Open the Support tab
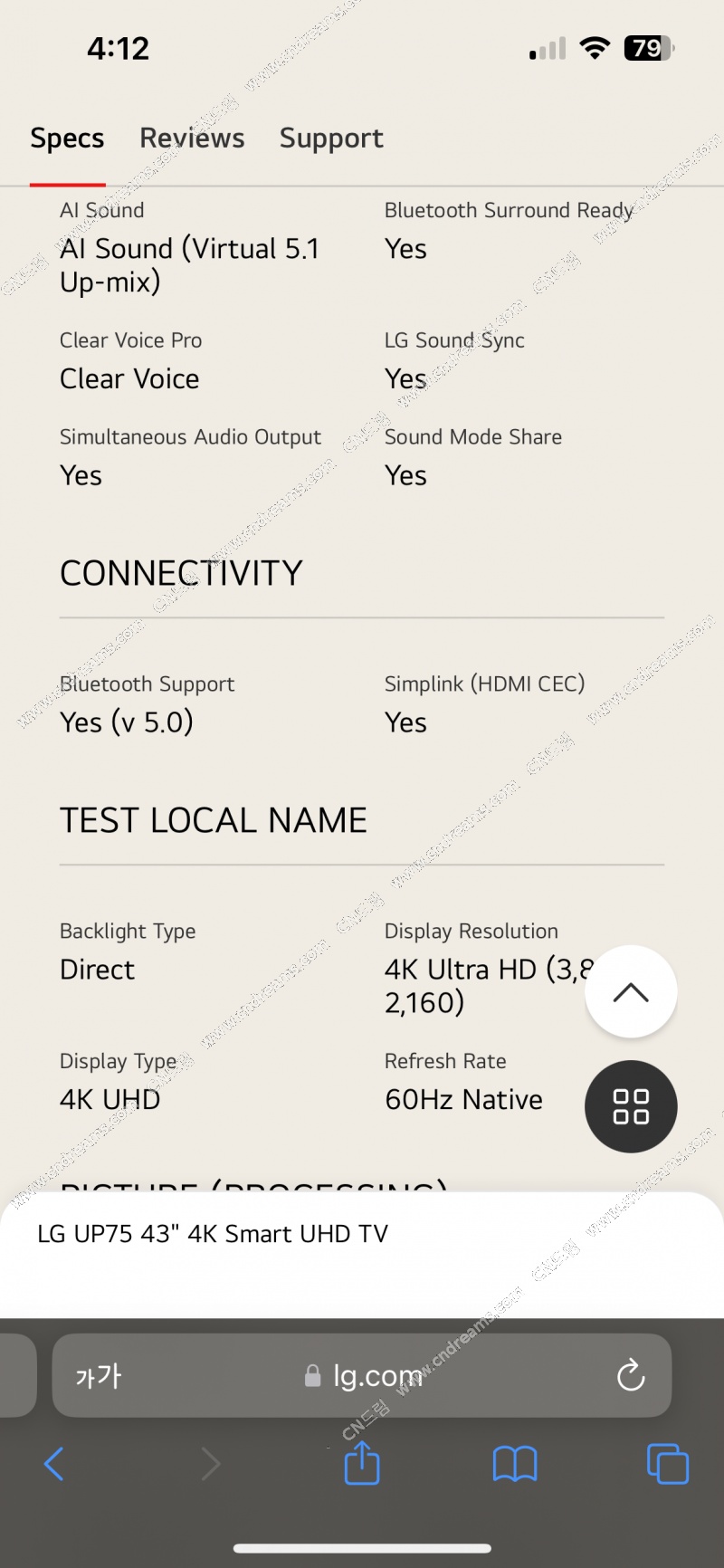This screenshot has height=1568, width=724. click(x=331, y=139)
